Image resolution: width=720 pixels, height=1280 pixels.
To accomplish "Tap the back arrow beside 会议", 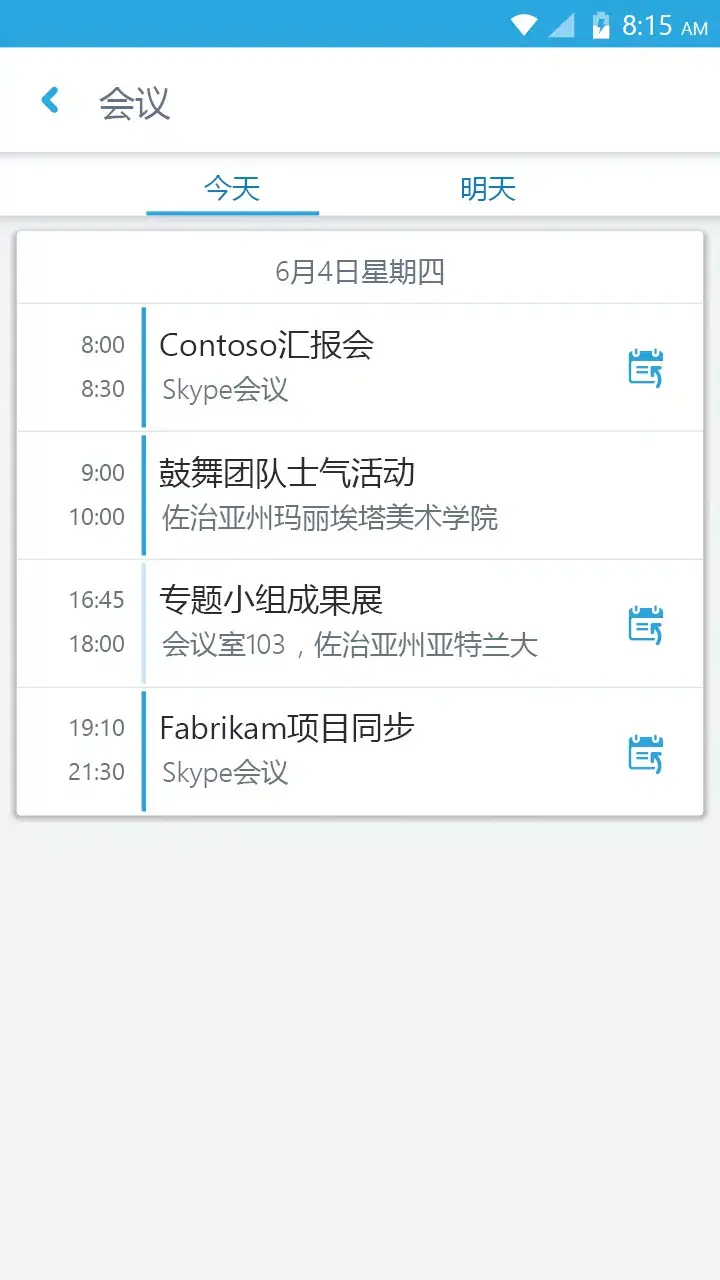I will [50, 100].
